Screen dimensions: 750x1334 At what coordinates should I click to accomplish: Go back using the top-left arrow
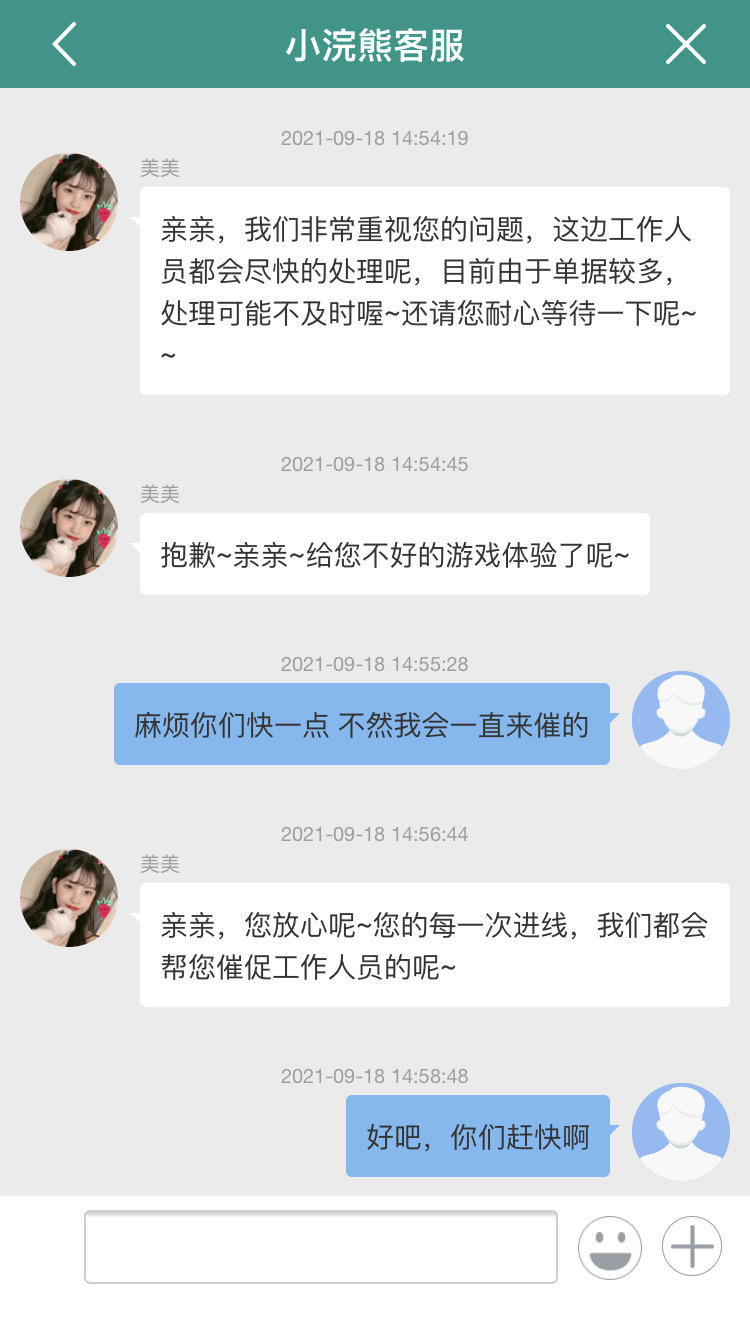[x=64, y=45]
